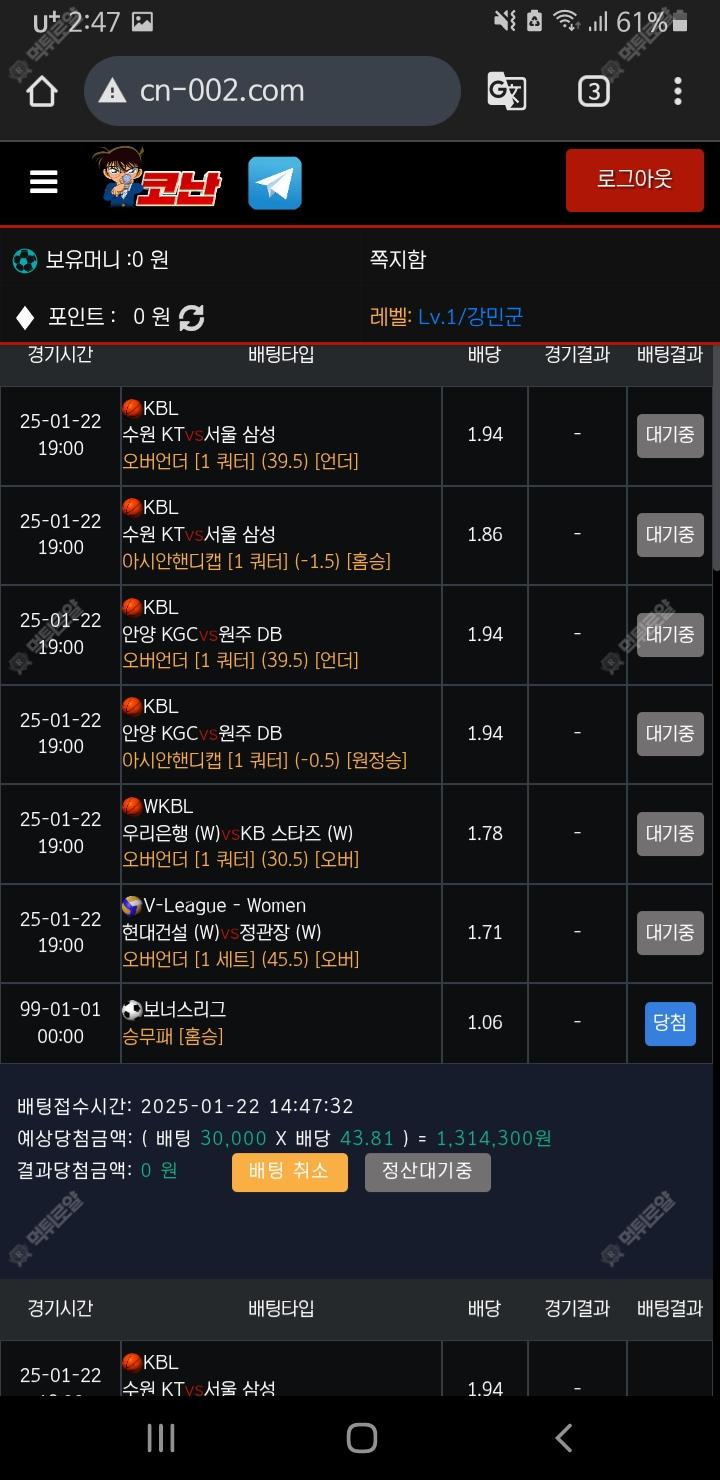
Task: Tap the 정산대기중 button
Action: click(x=427, y=1171)
